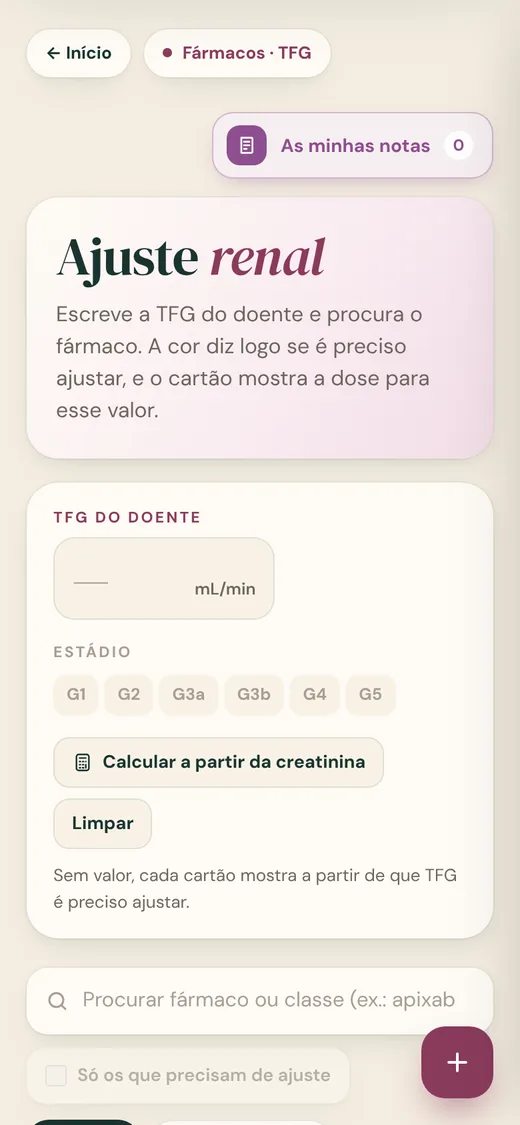Go back to Início
Image resolution: width=520 pixels, height=1125 pixels.
79,53
